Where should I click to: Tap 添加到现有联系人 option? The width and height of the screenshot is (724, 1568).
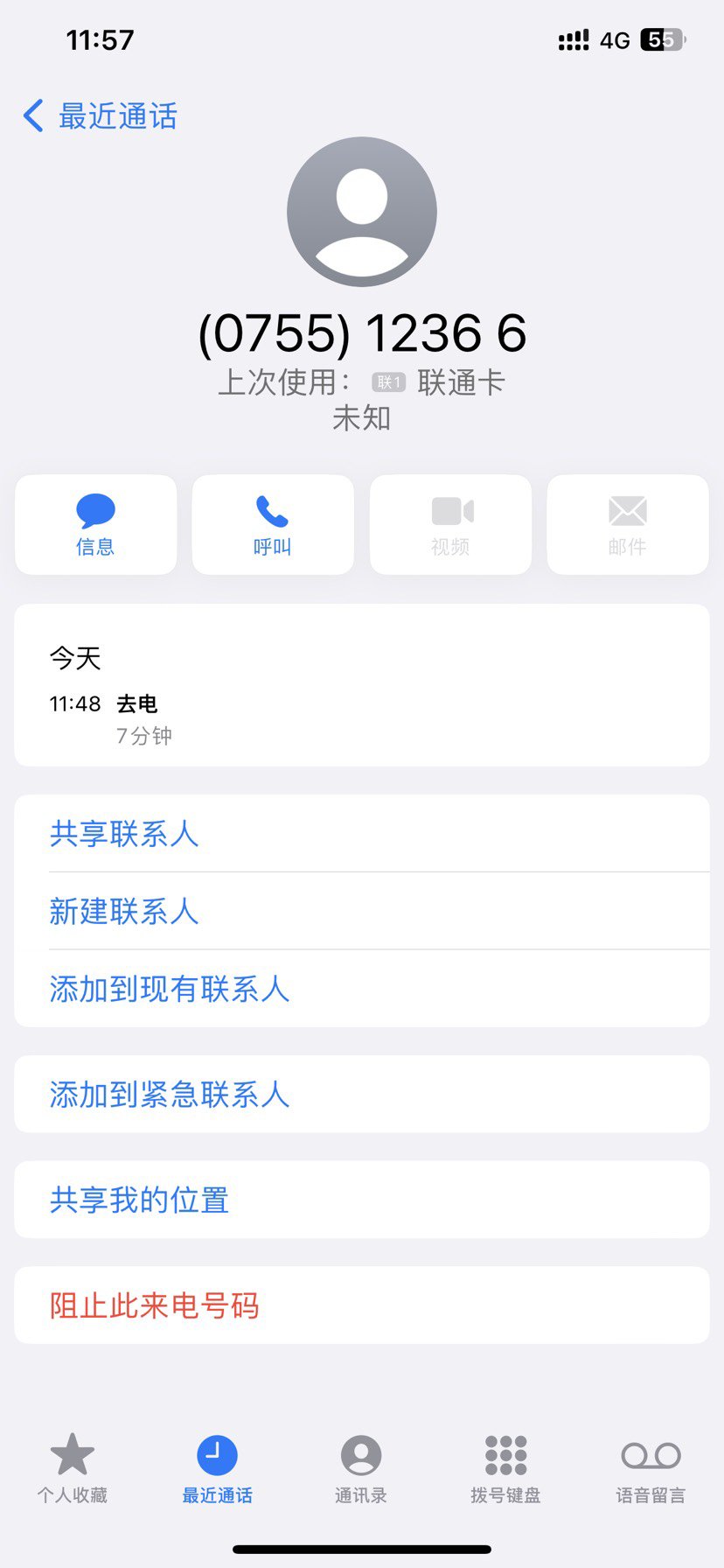click(169, 989)
